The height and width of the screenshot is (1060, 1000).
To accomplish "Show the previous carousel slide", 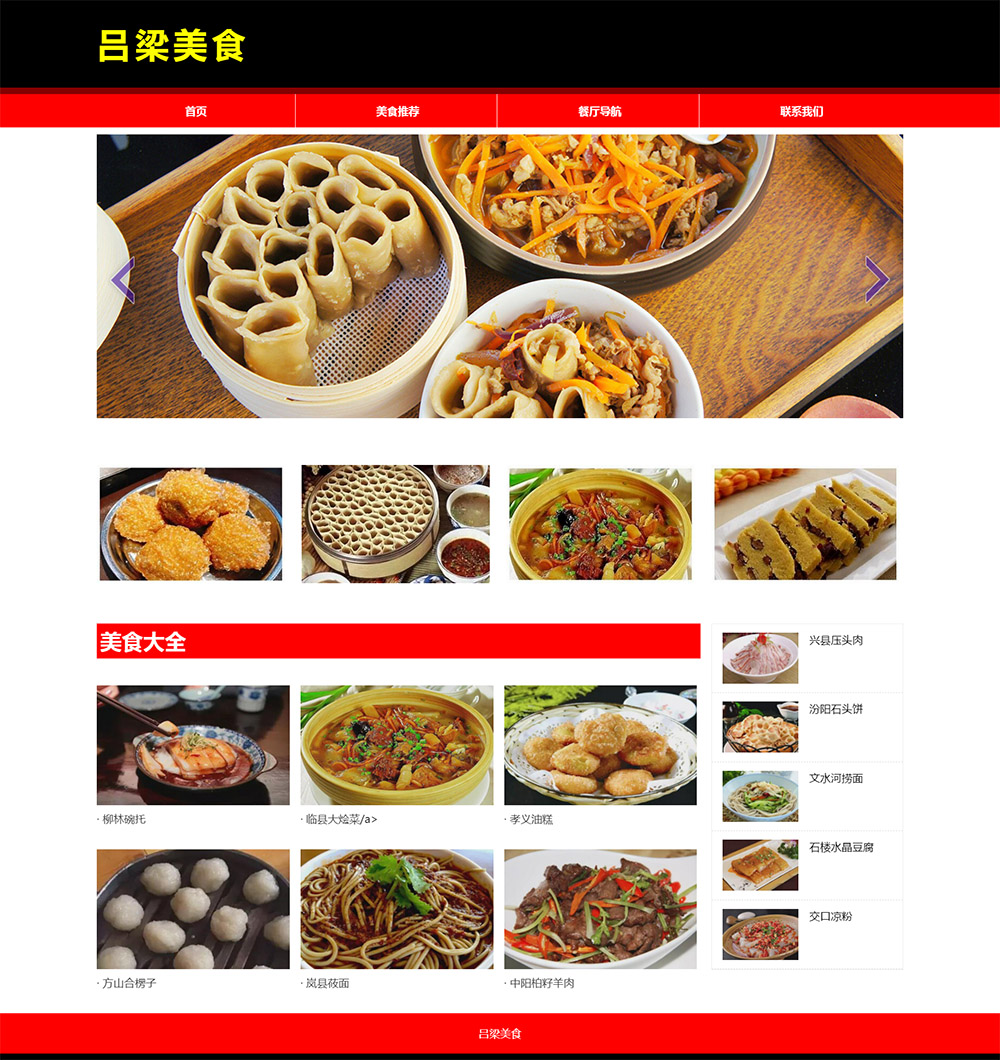I will [122, 280].
